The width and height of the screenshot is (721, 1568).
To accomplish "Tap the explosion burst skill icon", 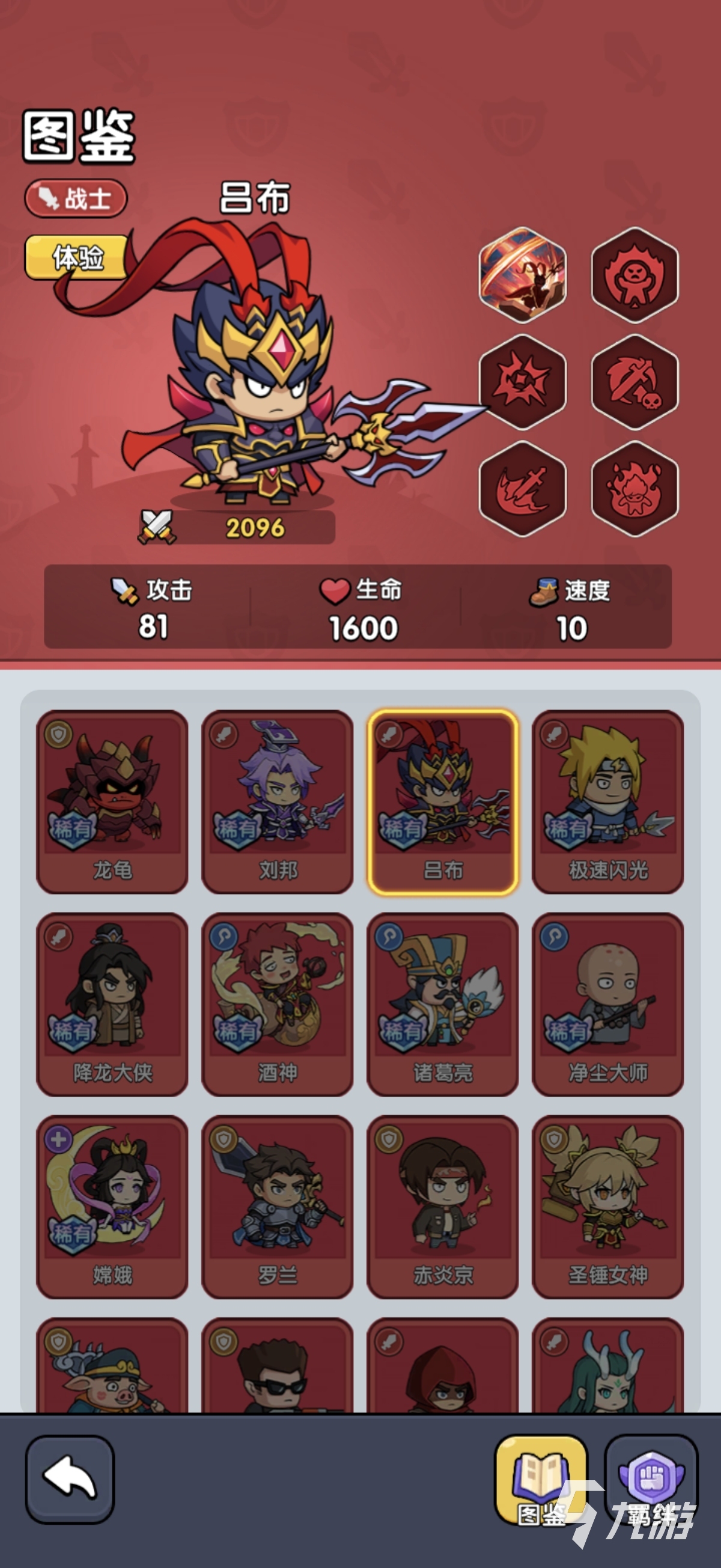I will 523,382.
